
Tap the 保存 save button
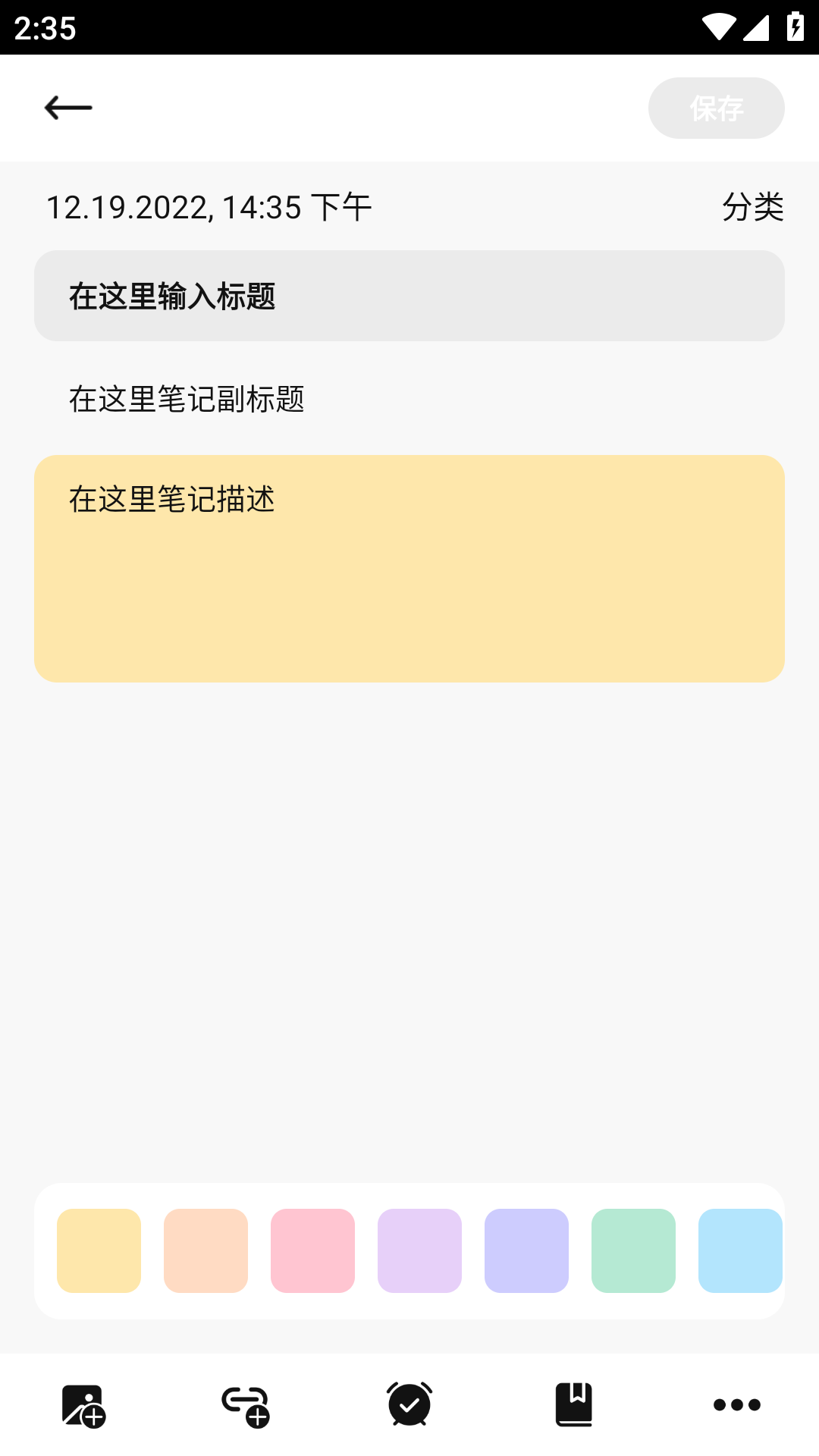[x=716, y=108]
